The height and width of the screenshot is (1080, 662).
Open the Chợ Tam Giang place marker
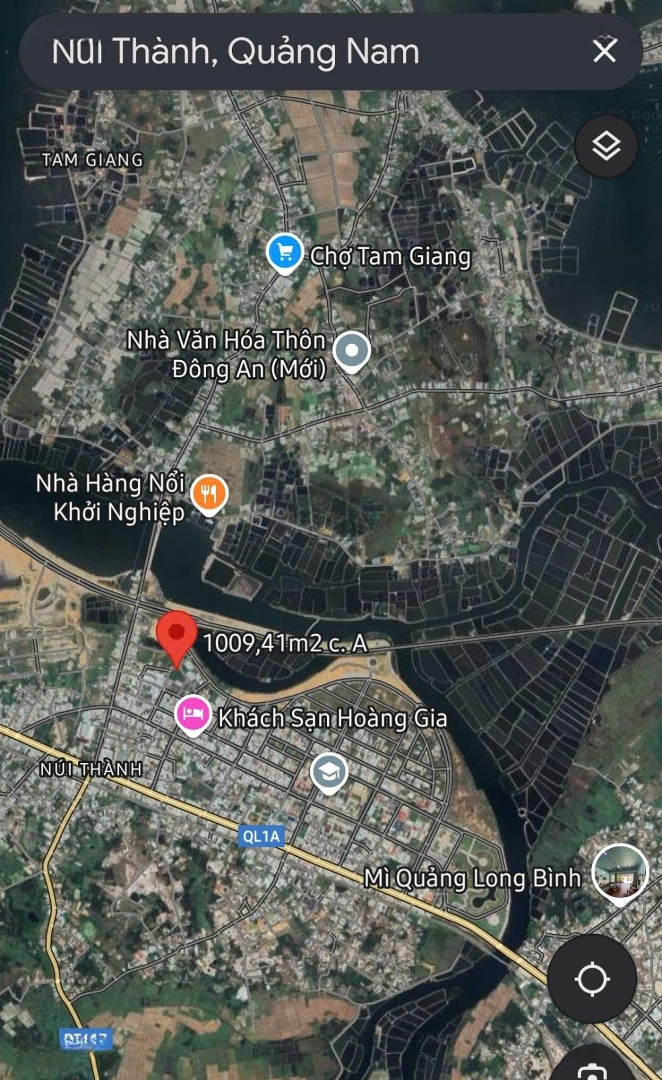(x=285, y=253)
